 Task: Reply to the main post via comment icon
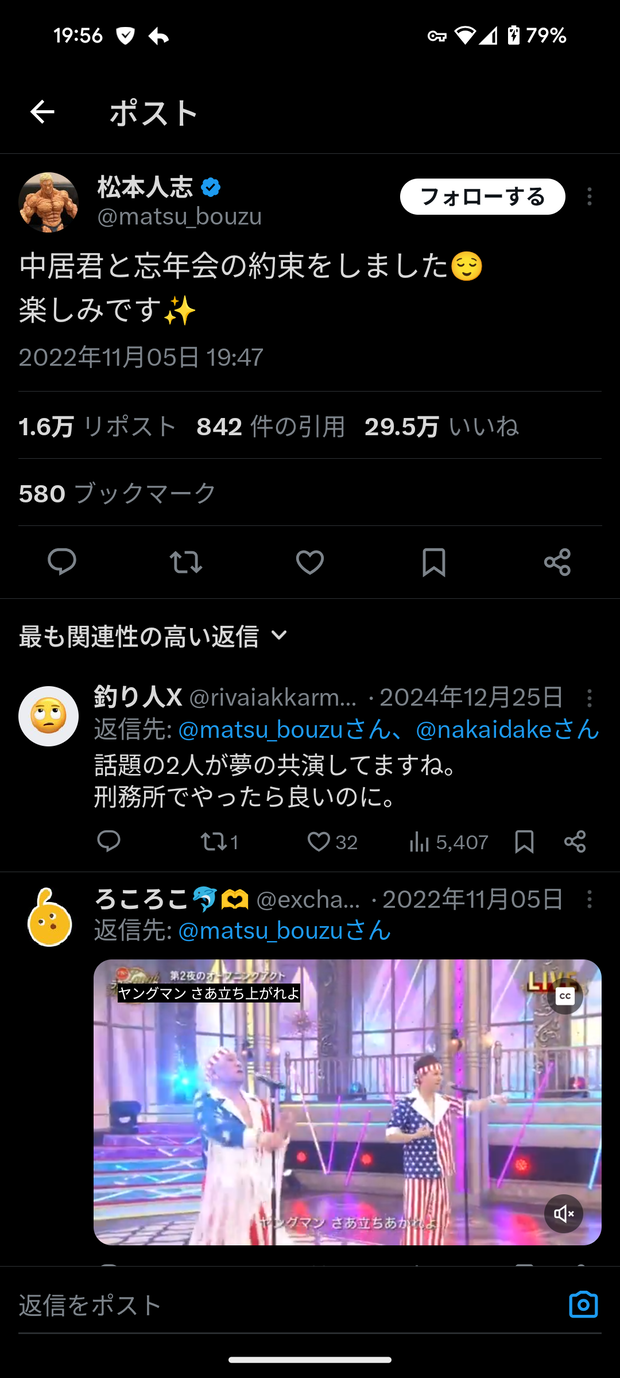tap(62, 562)
